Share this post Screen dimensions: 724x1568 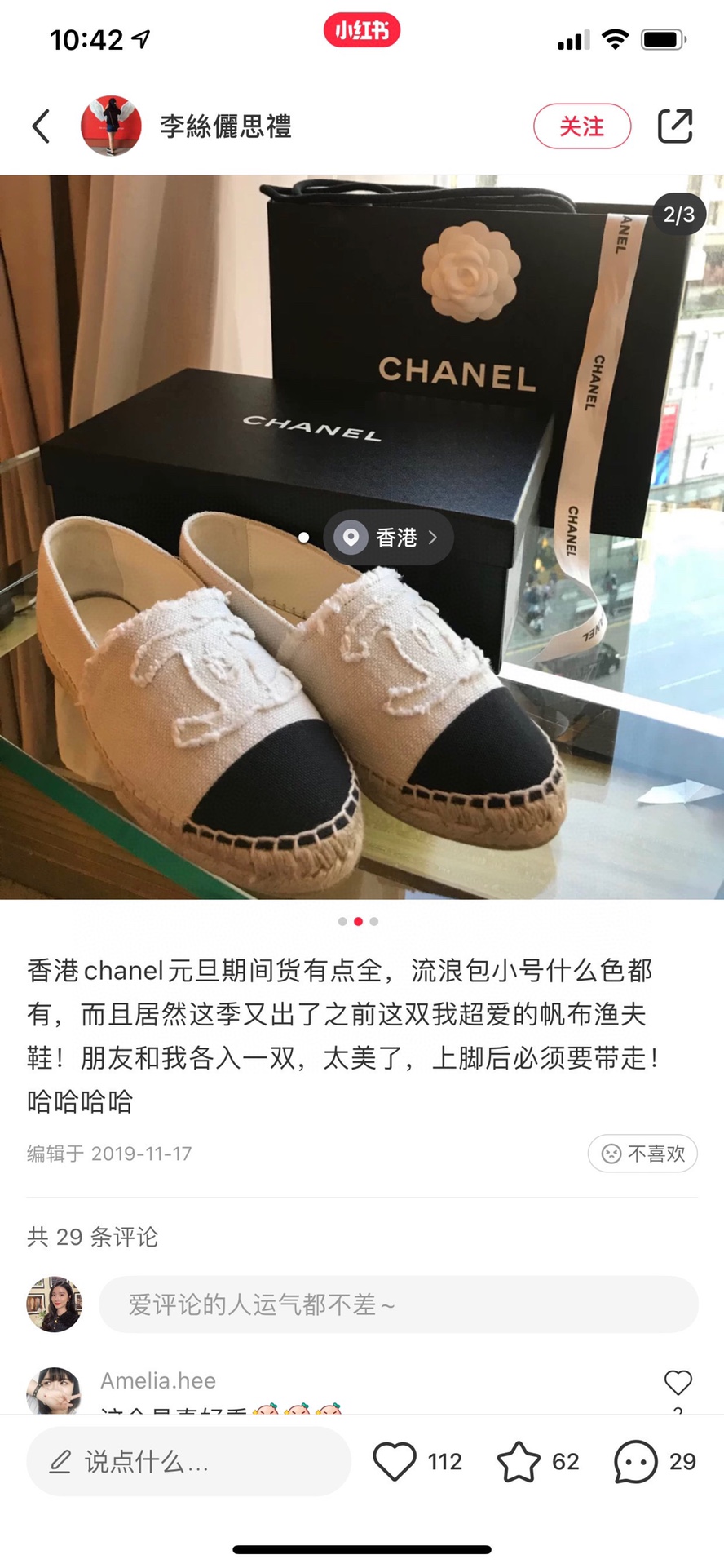tap(674, 126)
